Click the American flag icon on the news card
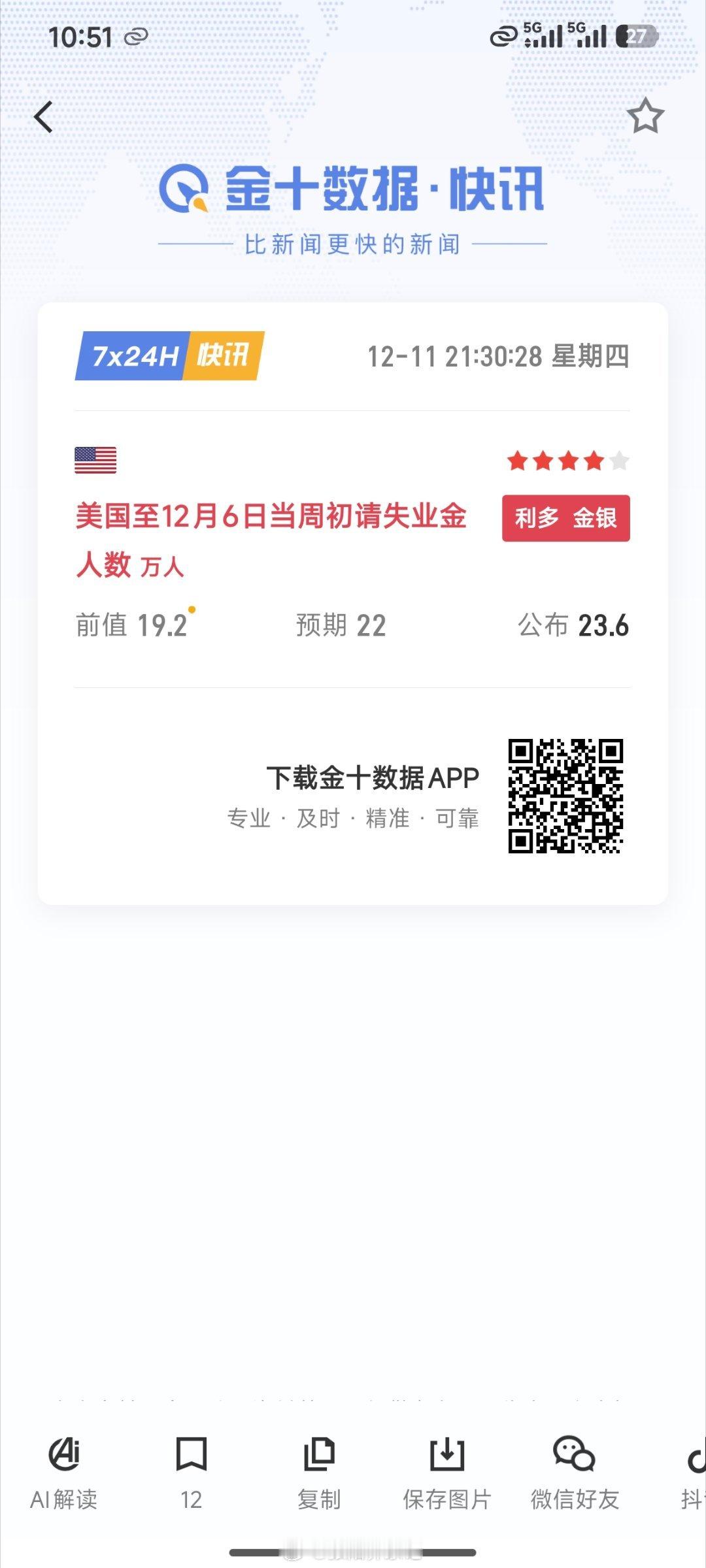 point(95,461)
